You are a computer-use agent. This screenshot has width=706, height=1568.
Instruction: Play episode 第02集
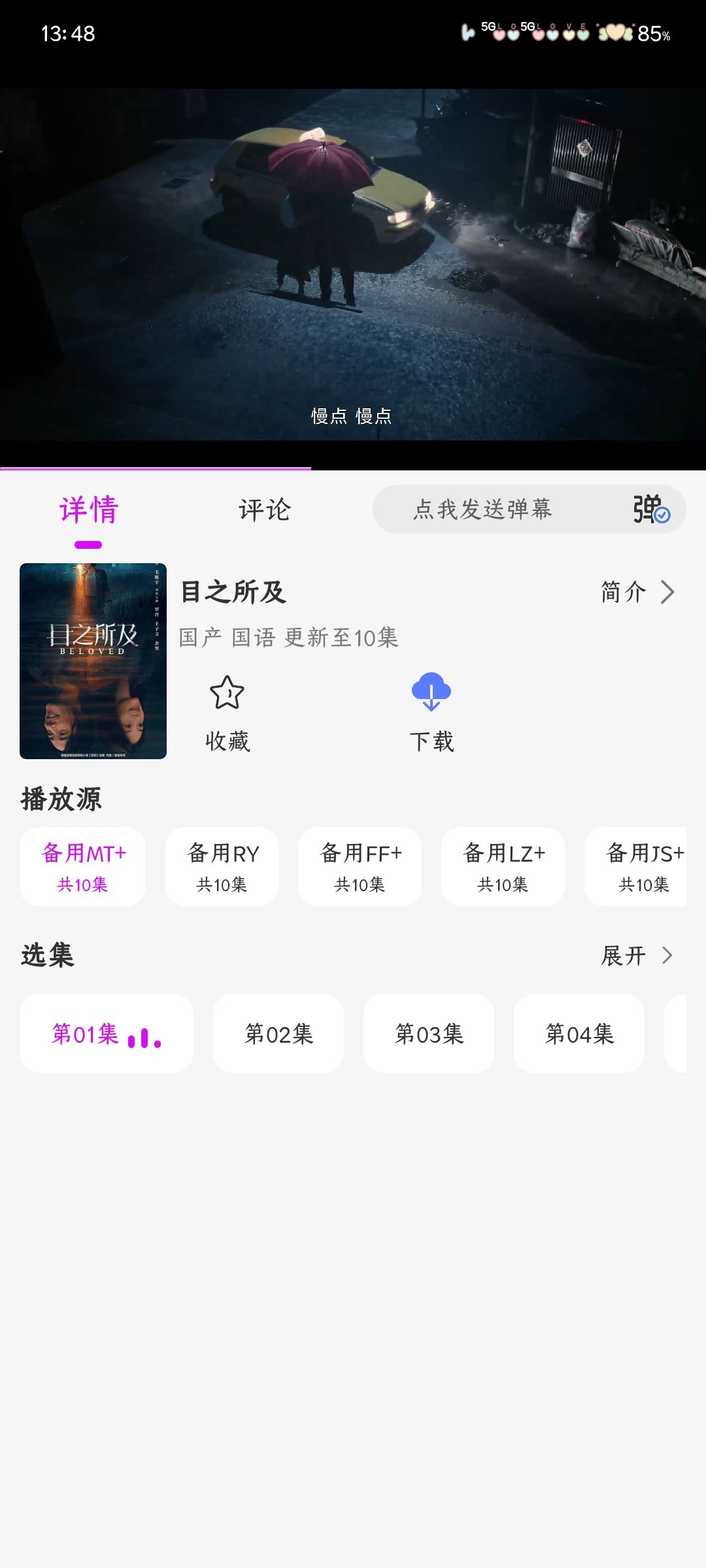278,1034
